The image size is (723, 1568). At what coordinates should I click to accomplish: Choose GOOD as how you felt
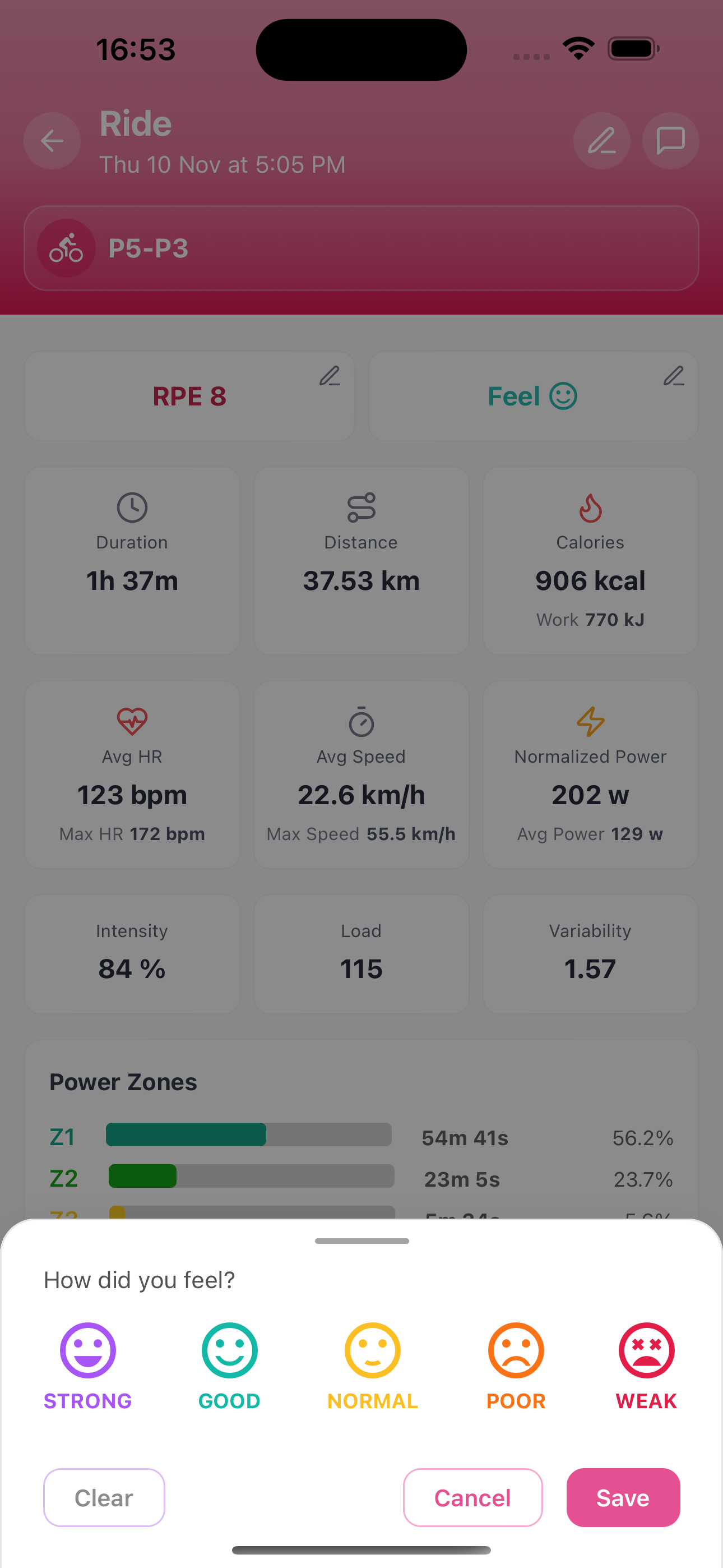tap(229, 1364)
